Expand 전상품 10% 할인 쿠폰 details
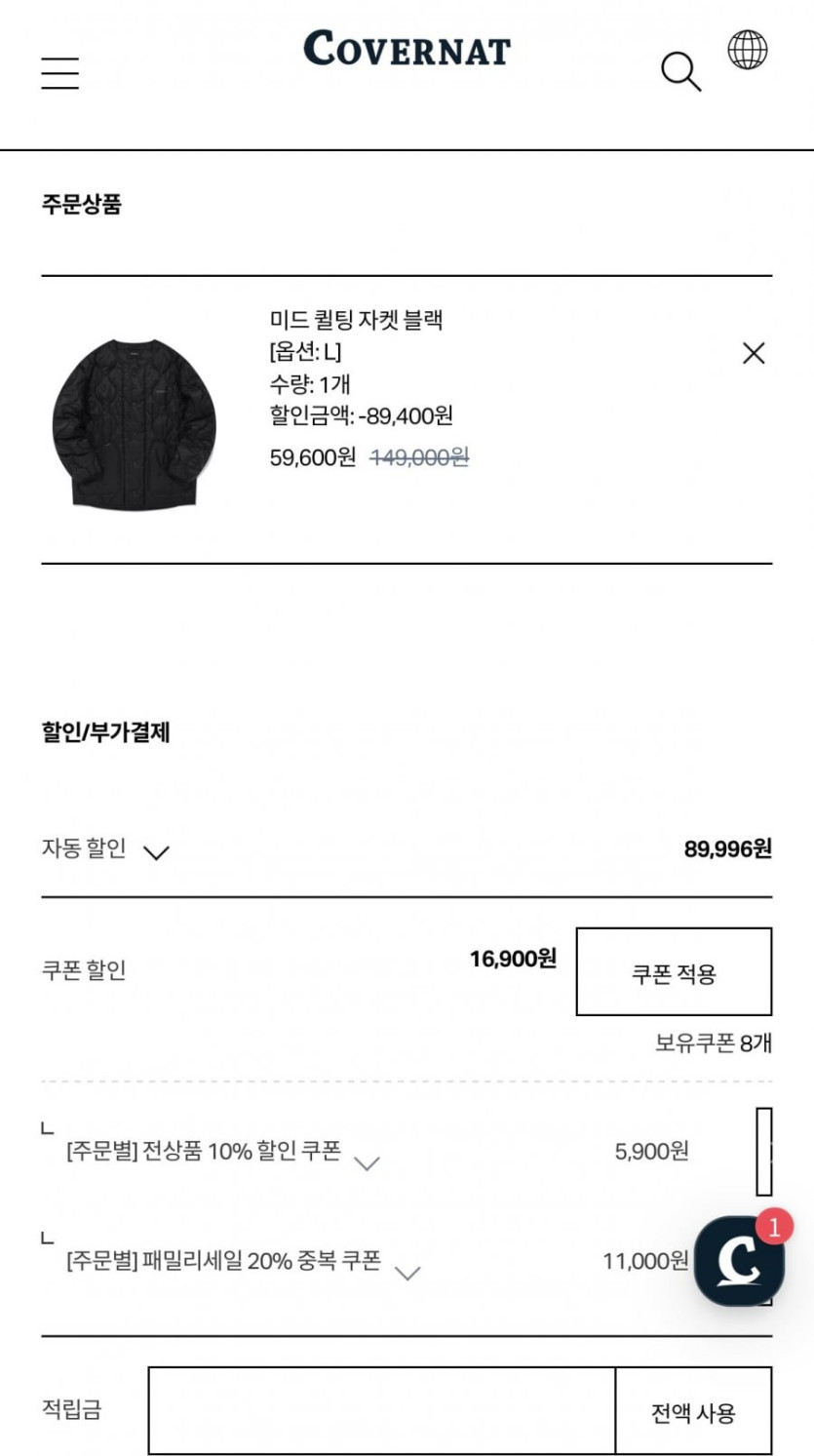The height and width of the screenshot is (1456, 814). click(x=367, y=1162)
